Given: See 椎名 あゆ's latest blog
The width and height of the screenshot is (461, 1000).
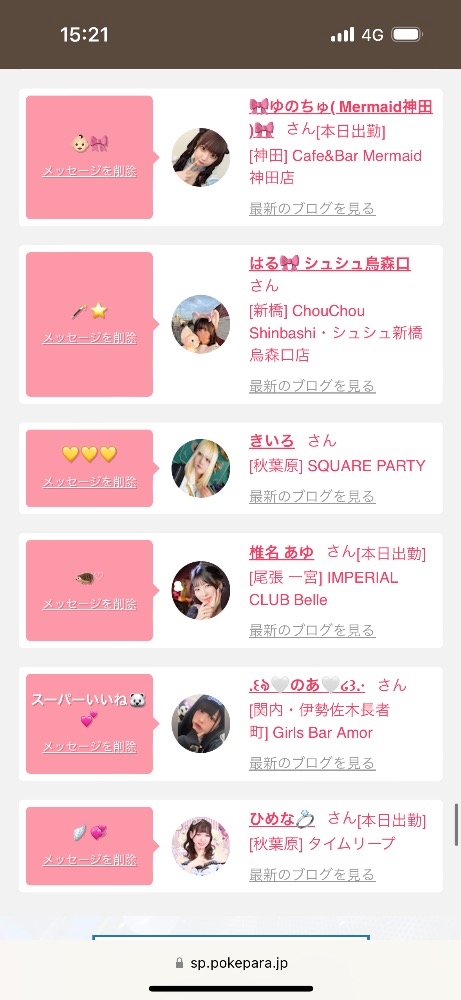Looking at the screenshot, I should tap(312, 630).
